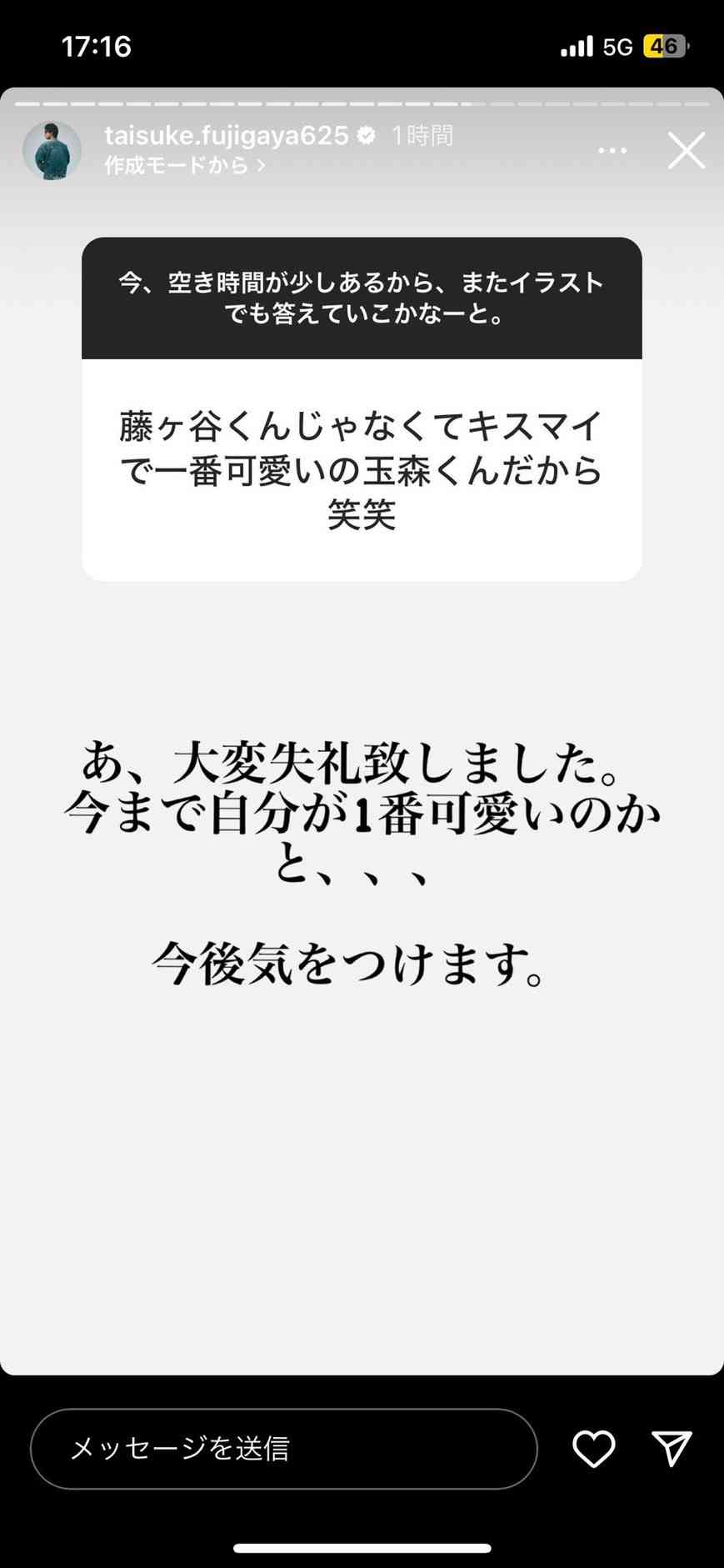Image resolution: width=724 pixels, height=1568 pixels.
Task: Open the three-dot more options menu
Action: pyautogui.click(x=612, y=151)
